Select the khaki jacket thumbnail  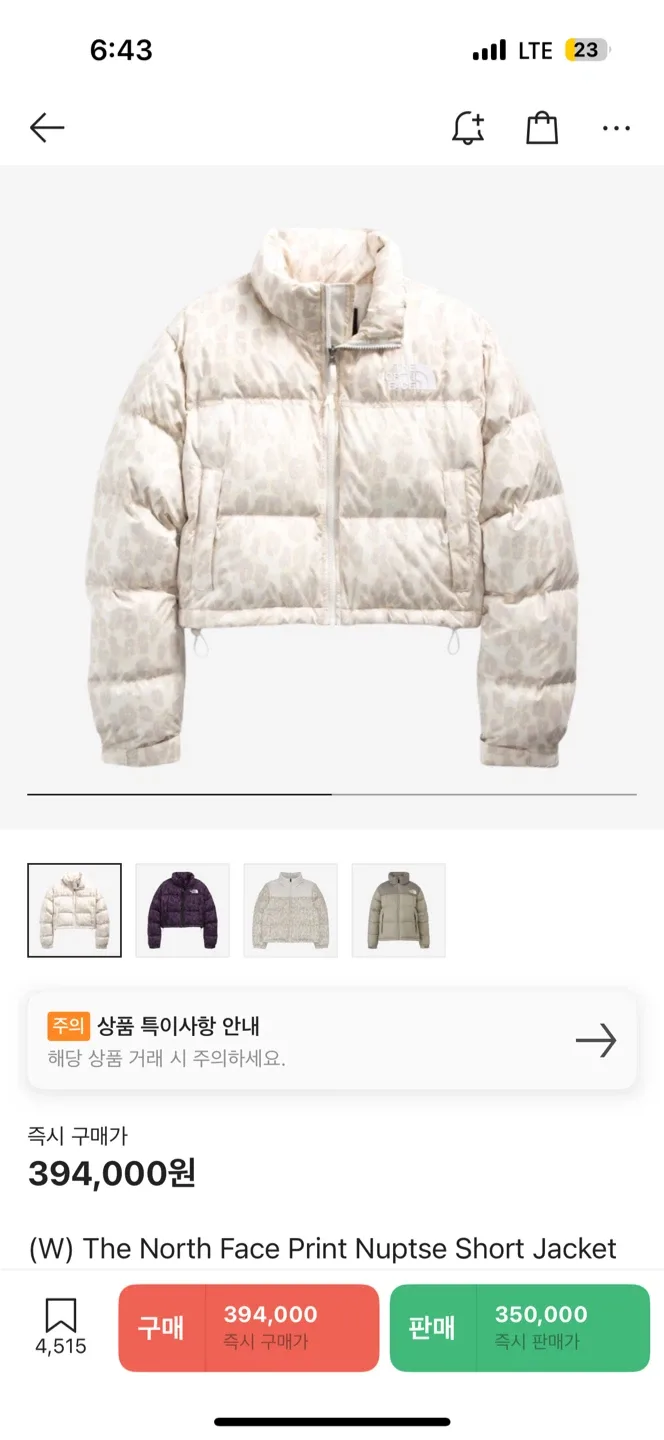[x=399, y=910]
